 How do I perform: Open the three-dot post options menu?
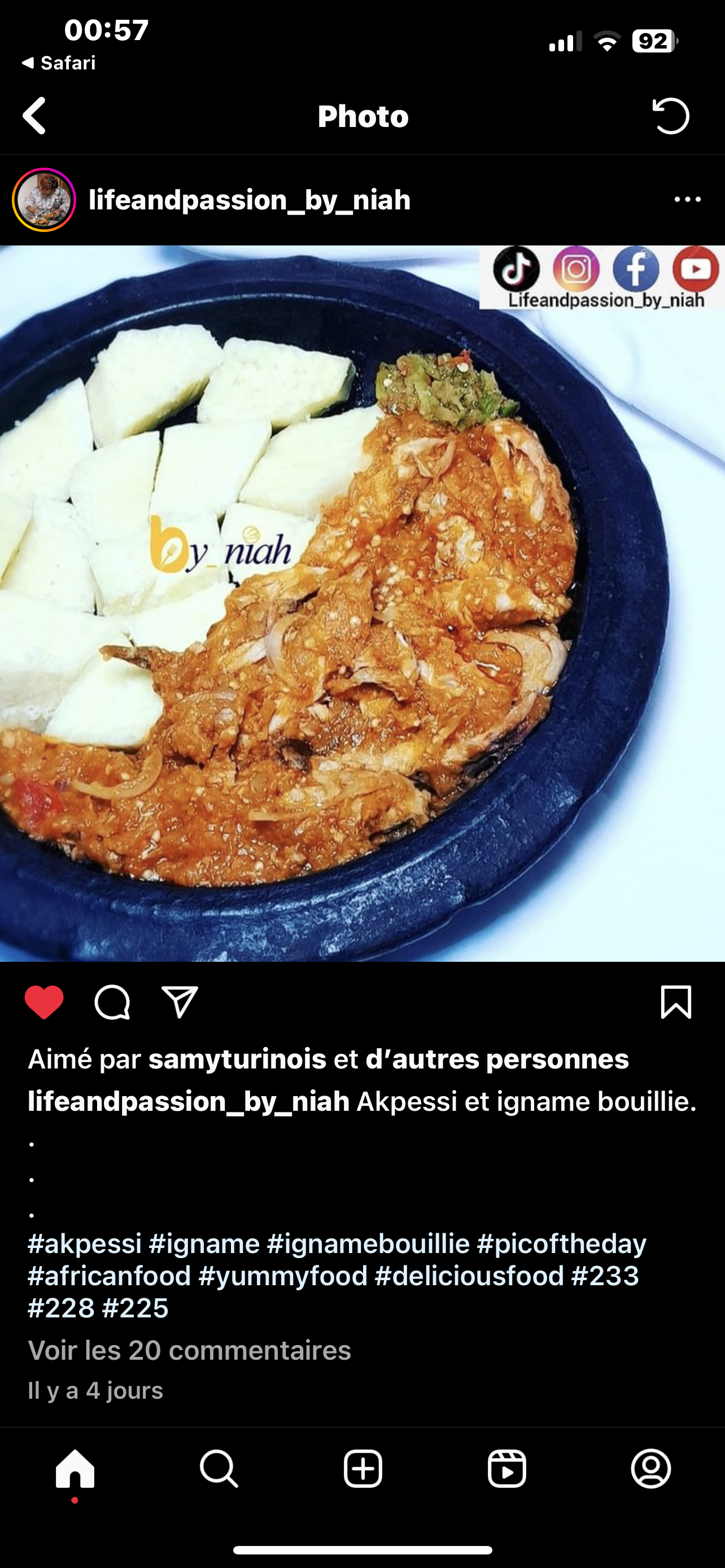687,200
